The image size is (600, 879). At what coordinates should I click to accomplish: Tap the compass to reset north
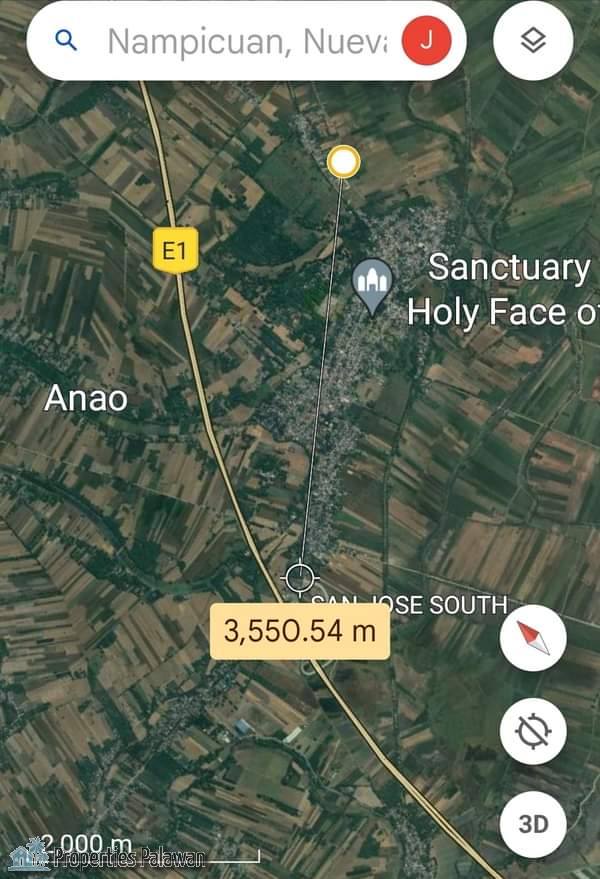click(x=533, y=638)
